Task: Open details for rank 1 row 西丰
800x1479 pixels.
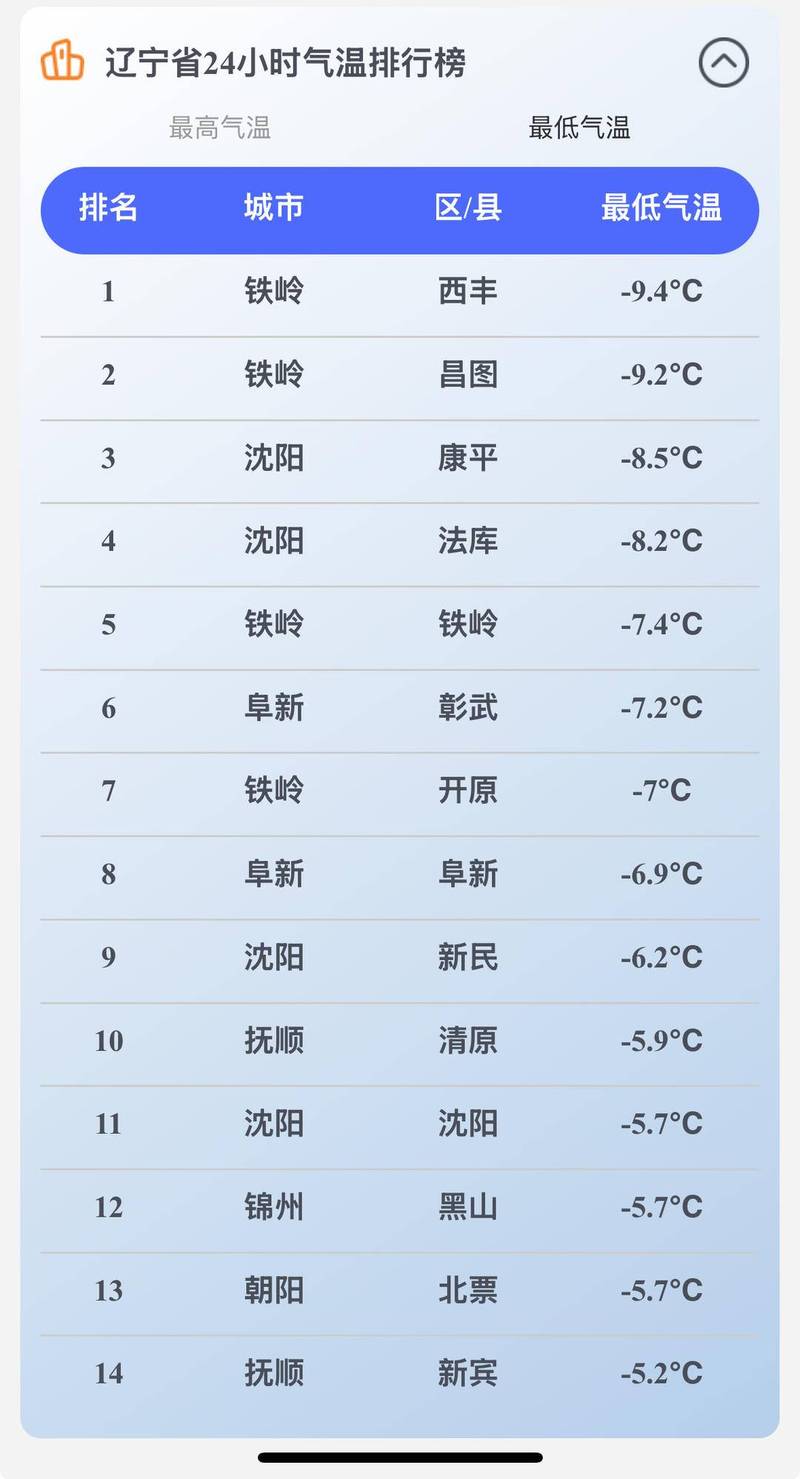Action: 400,291
